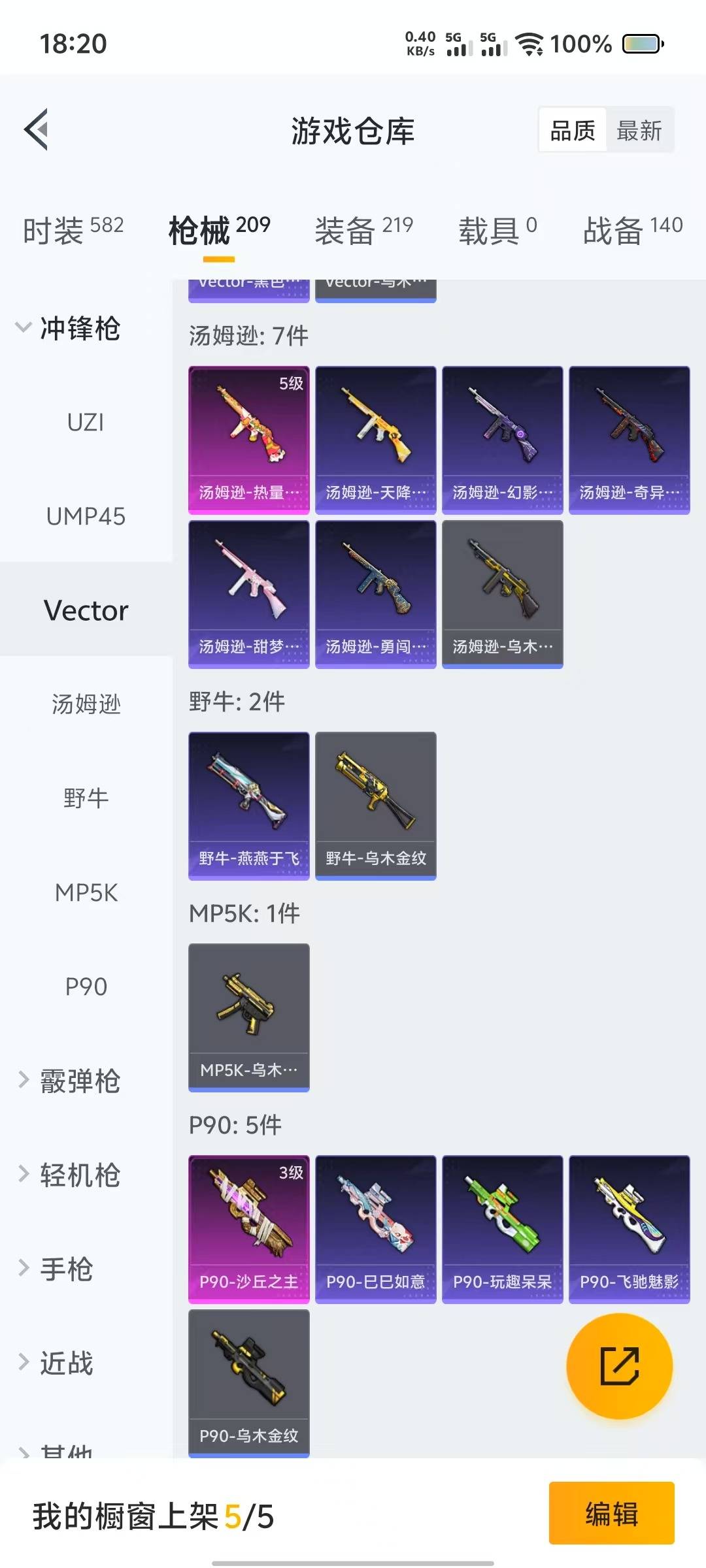
Task: Sort the warehouse by 最新
Action: click(639, 131)
